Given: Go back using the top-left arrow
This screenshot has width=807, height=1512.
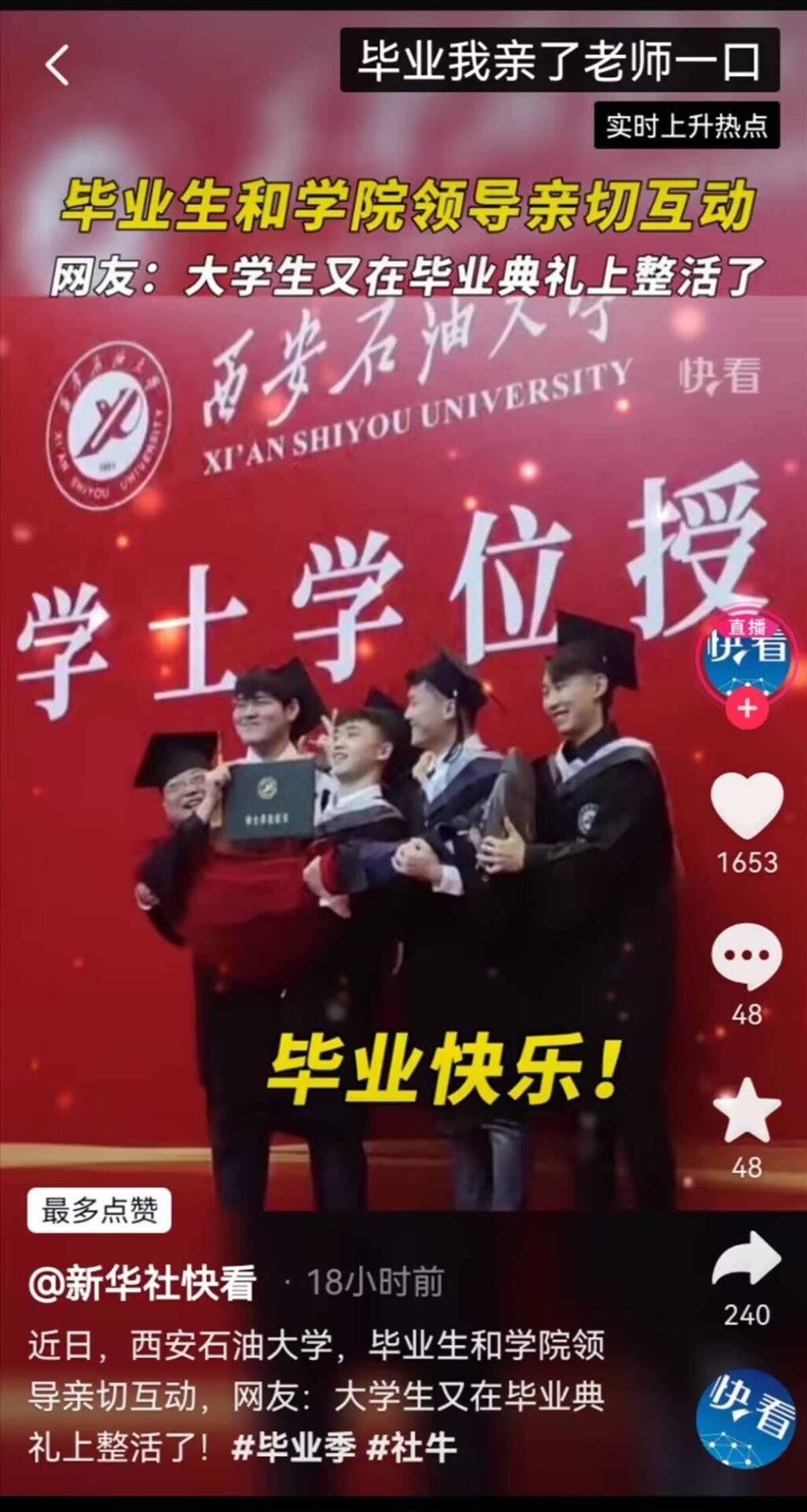Looking at the screenshot, I should click(x=57, y=65).
